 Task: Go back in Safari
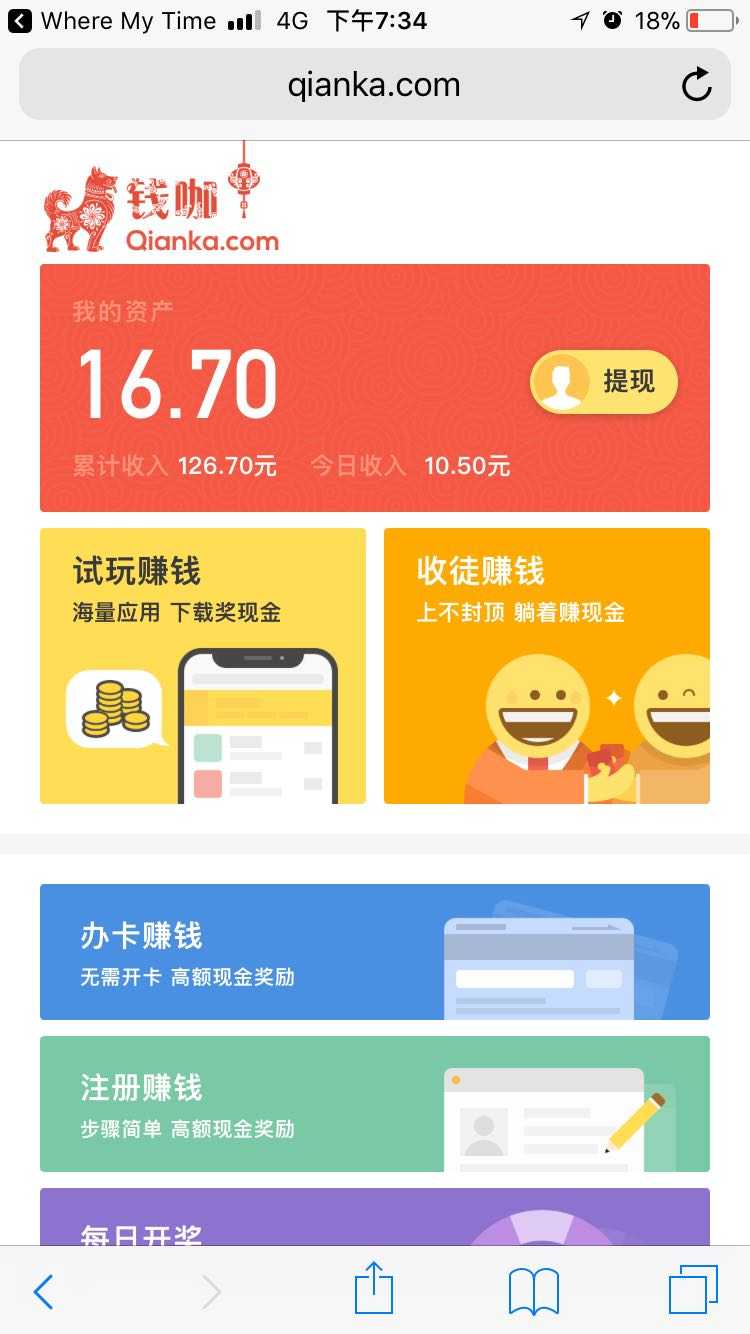[43, 1292]
